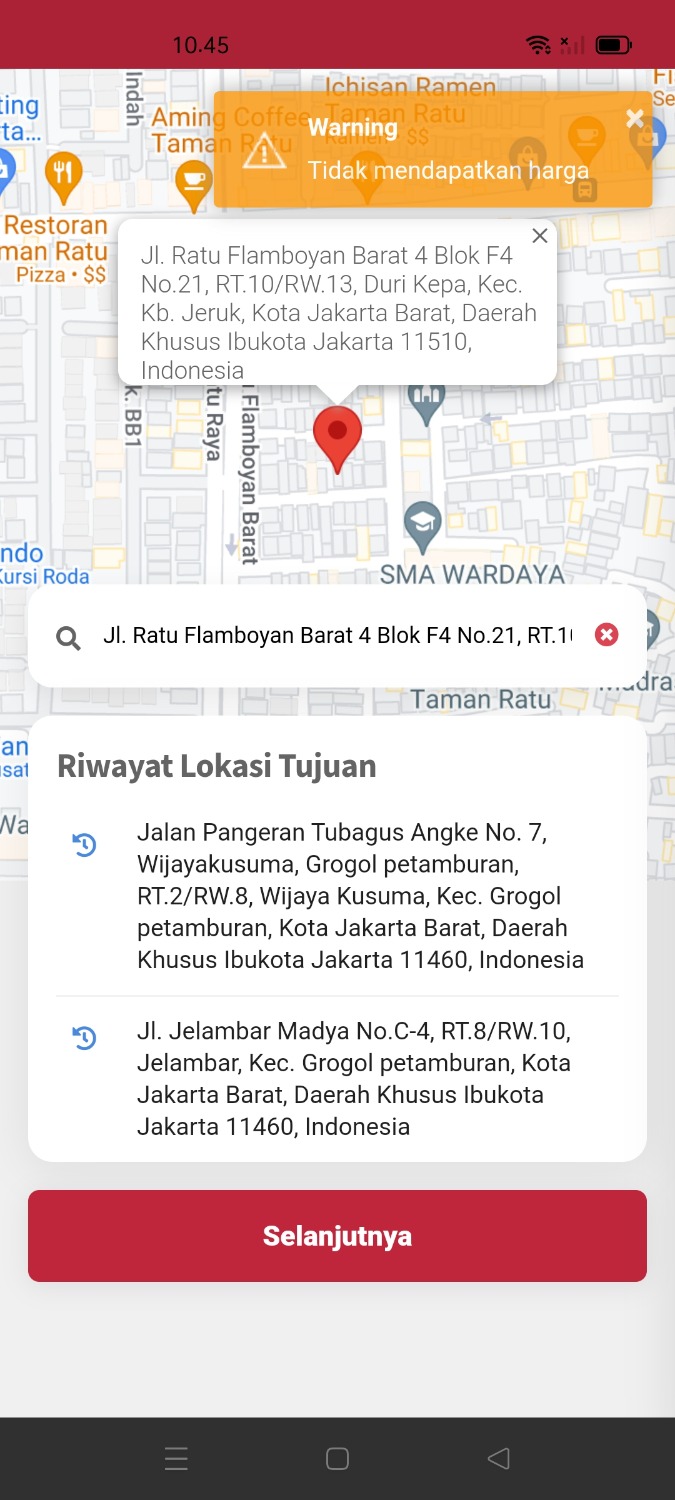Continue with the Selanjutnya button
Screen dimensions: 675x1500
(x=337, y=1236)
